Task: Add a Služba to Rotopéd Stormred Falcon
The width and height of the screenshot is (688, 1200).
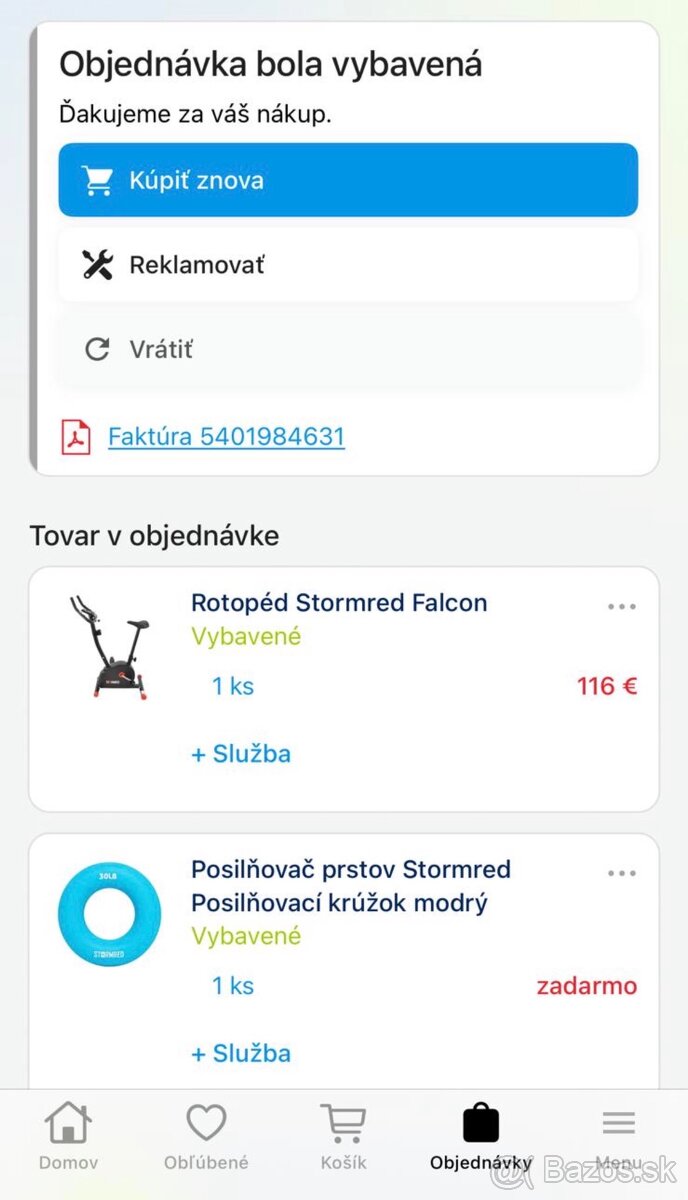Action: coord(241,754)
